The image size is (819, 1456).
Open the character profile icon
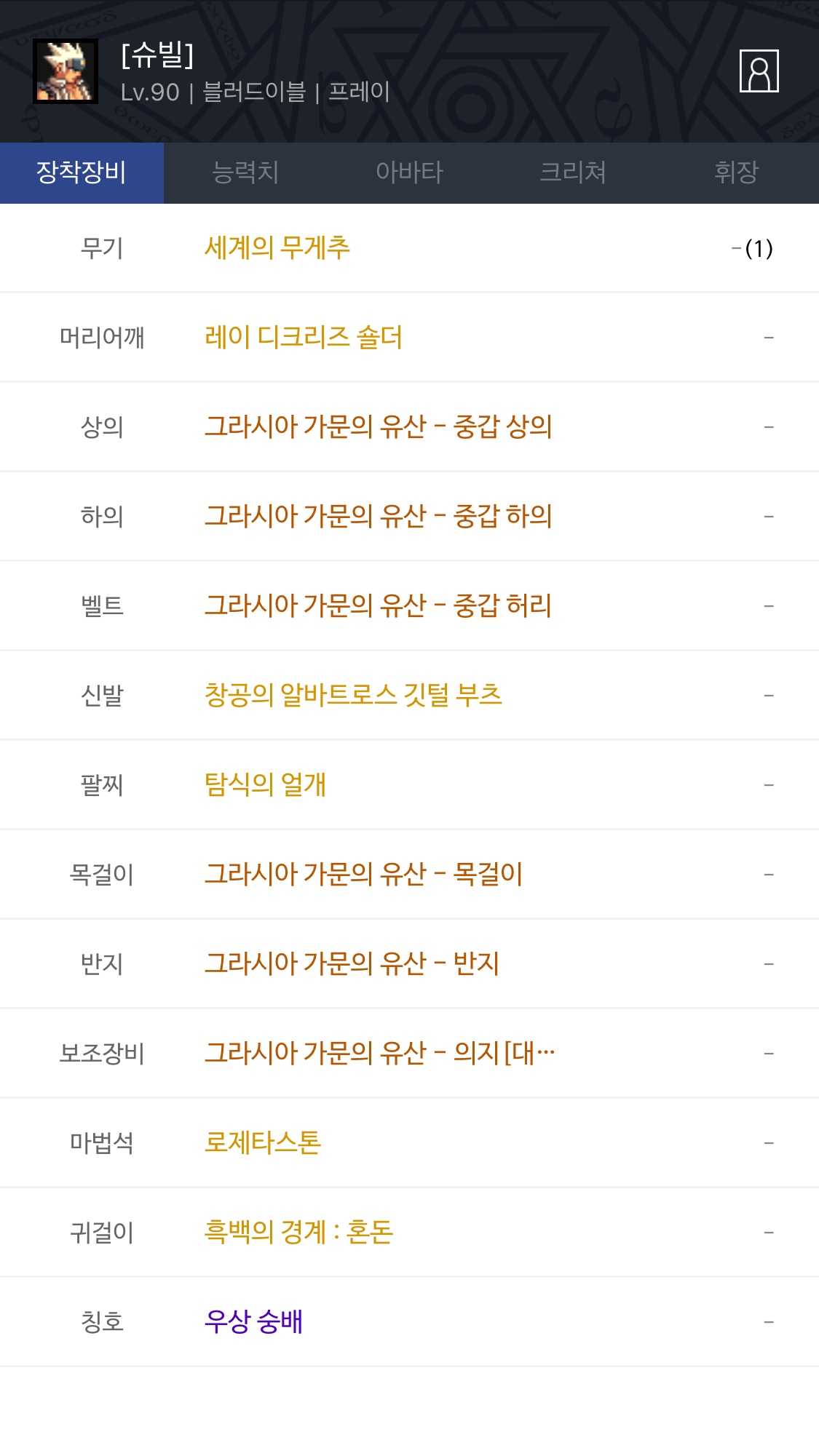coord(759,71)
